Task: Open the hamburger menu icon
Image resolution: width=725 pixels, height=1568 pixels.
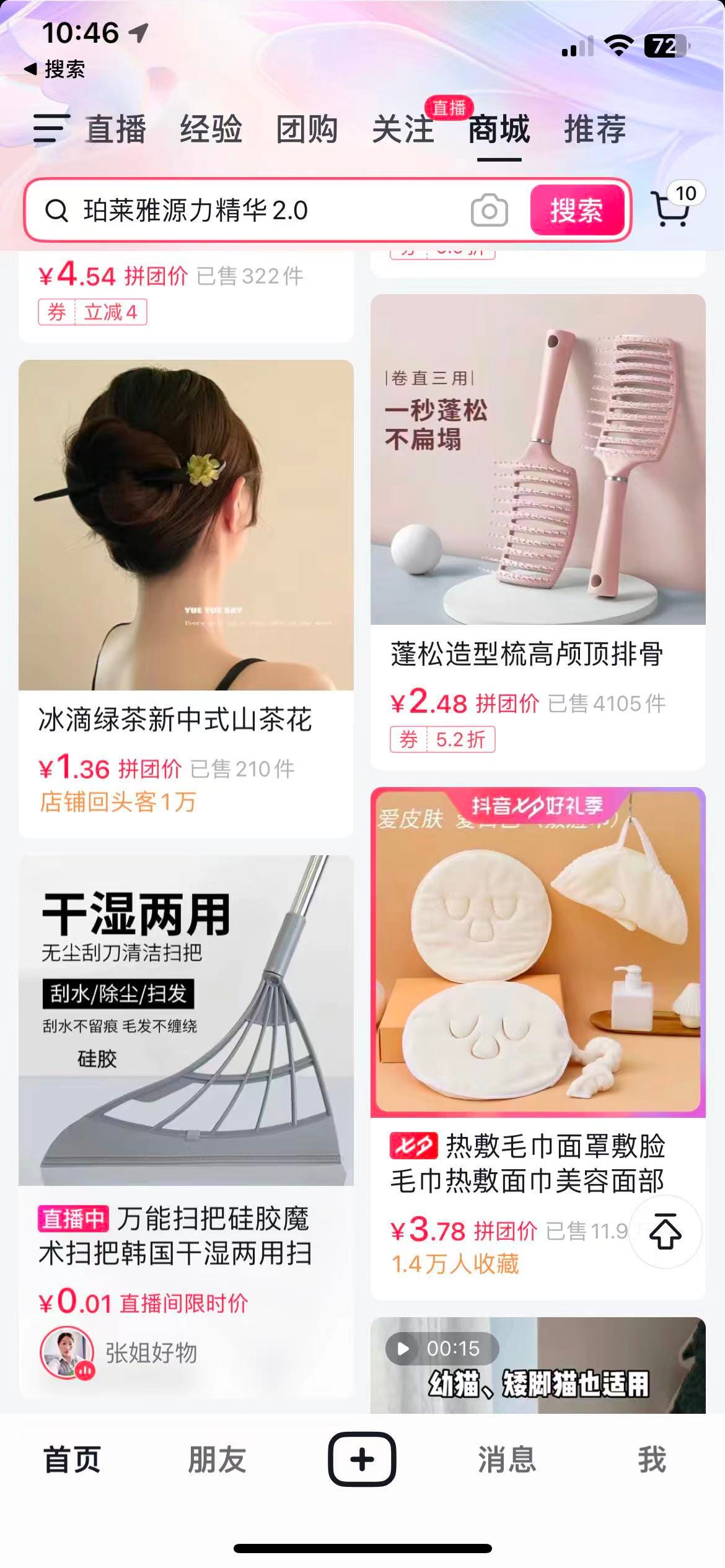Action: (51, 129)
